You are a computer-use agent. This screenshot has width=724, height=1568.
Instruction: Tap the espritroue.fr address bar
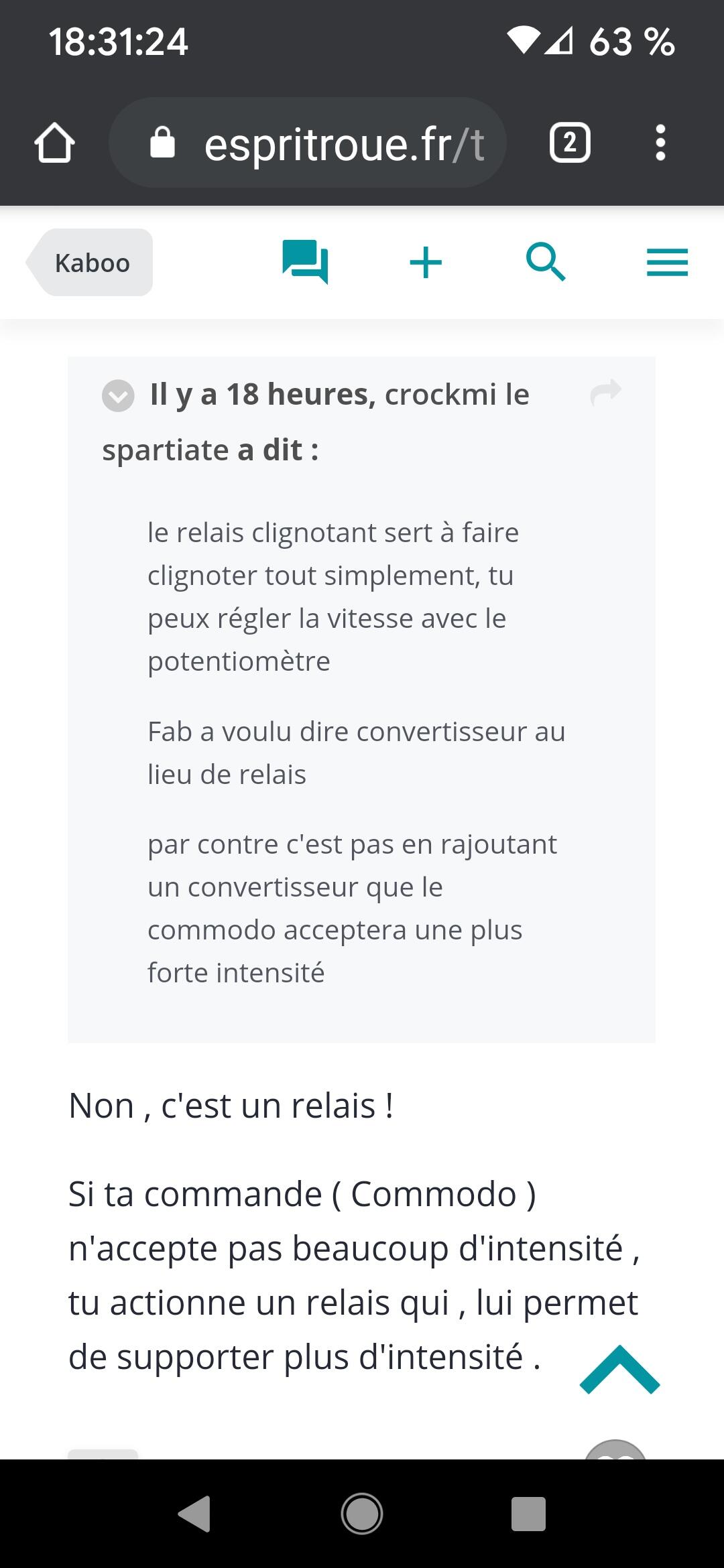pos(307,143)
